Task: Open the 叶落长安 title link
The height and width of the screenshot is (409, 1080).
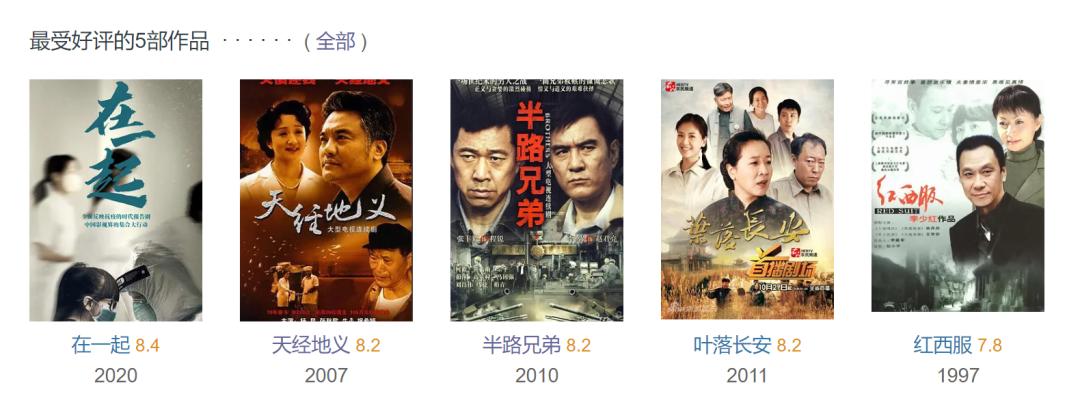Action: [x=732, y=345]
